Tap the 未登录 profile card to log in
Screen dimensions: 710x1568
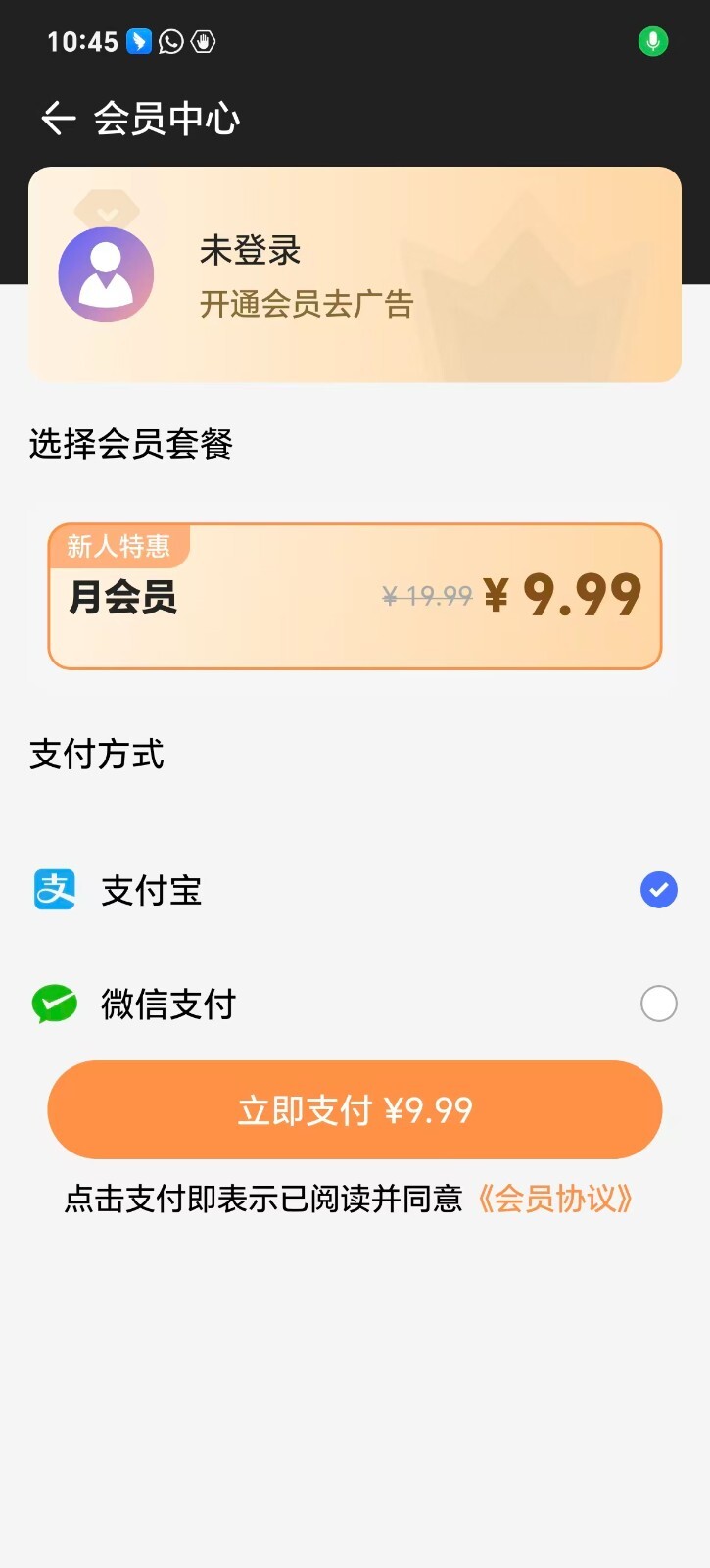(355, 274)
